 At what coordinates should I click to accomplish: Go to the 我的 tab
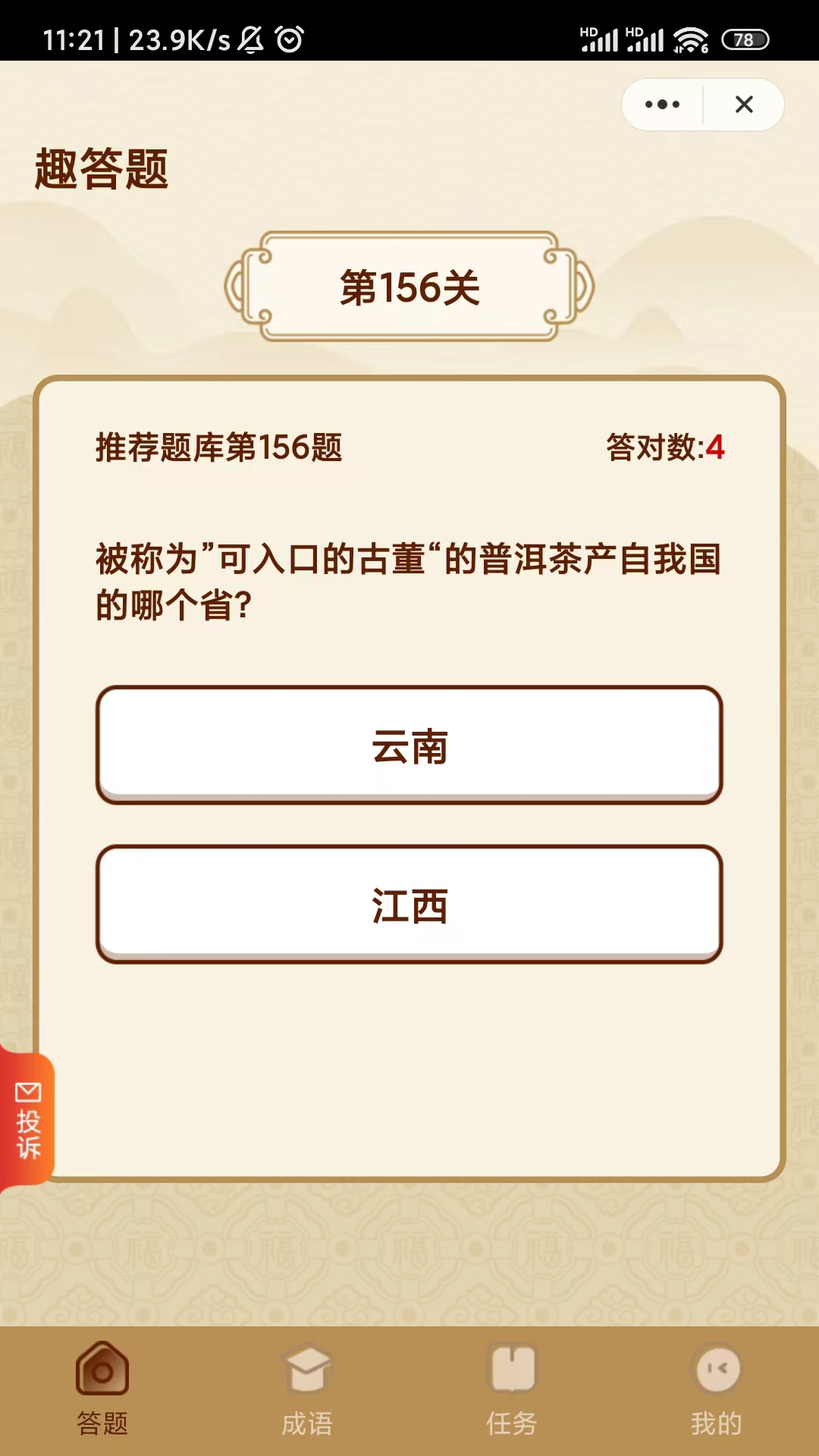pyautogui.click(x=717, y=1389)
